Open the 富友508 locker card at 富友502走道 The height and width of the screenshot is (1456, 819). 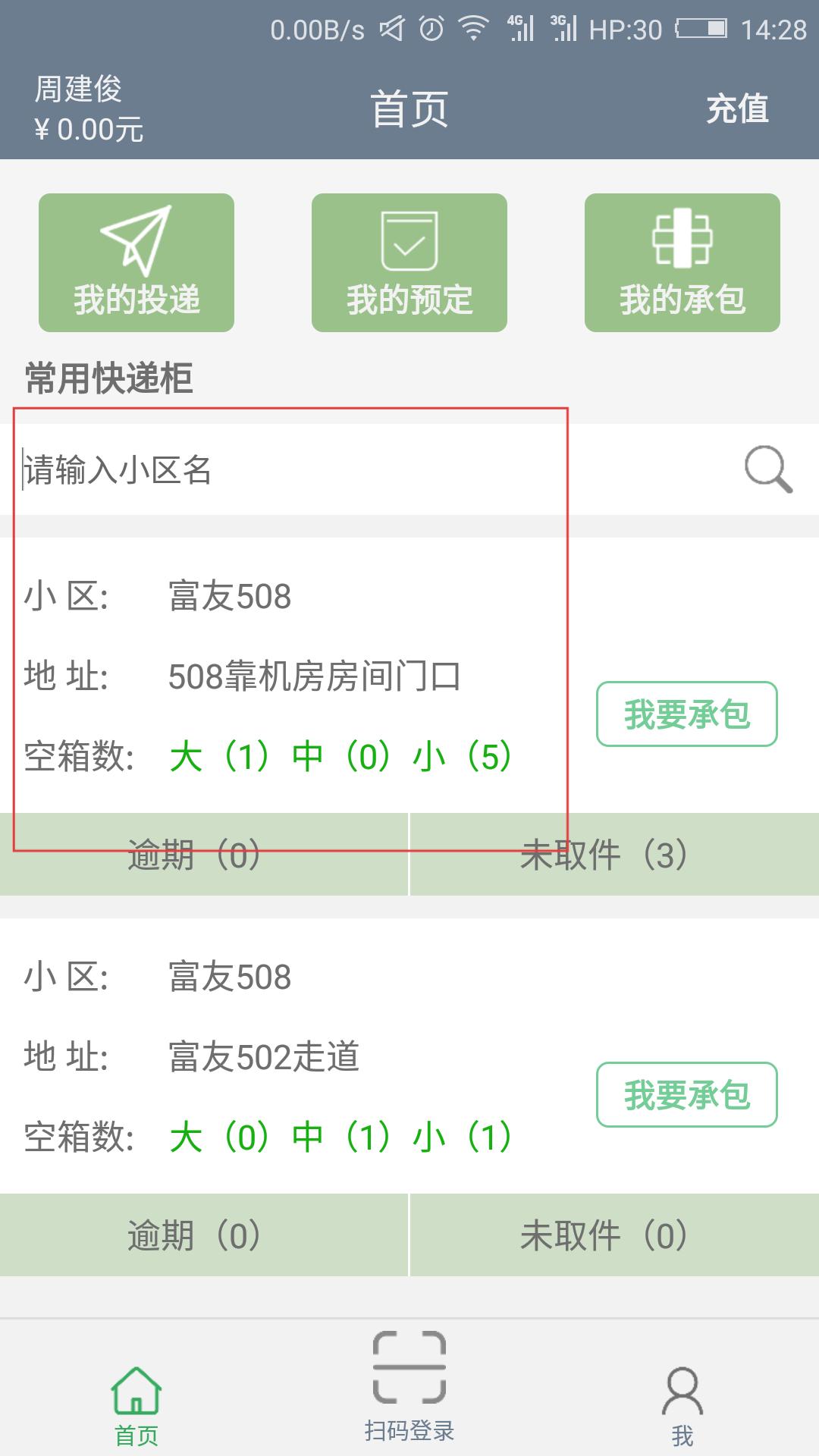tap(409, 1056)
